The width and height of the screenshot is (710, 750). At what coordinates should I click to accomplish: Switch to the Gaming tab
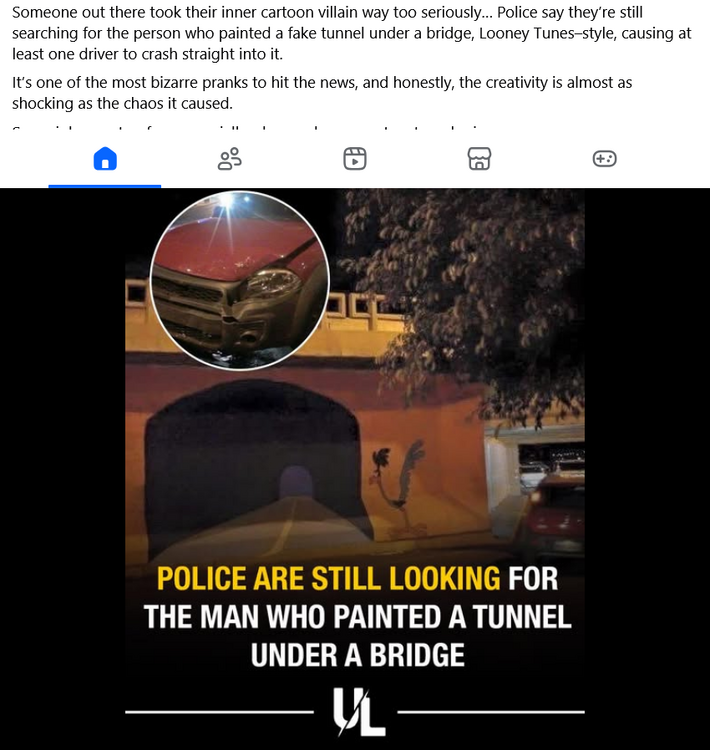coord(605,159)
